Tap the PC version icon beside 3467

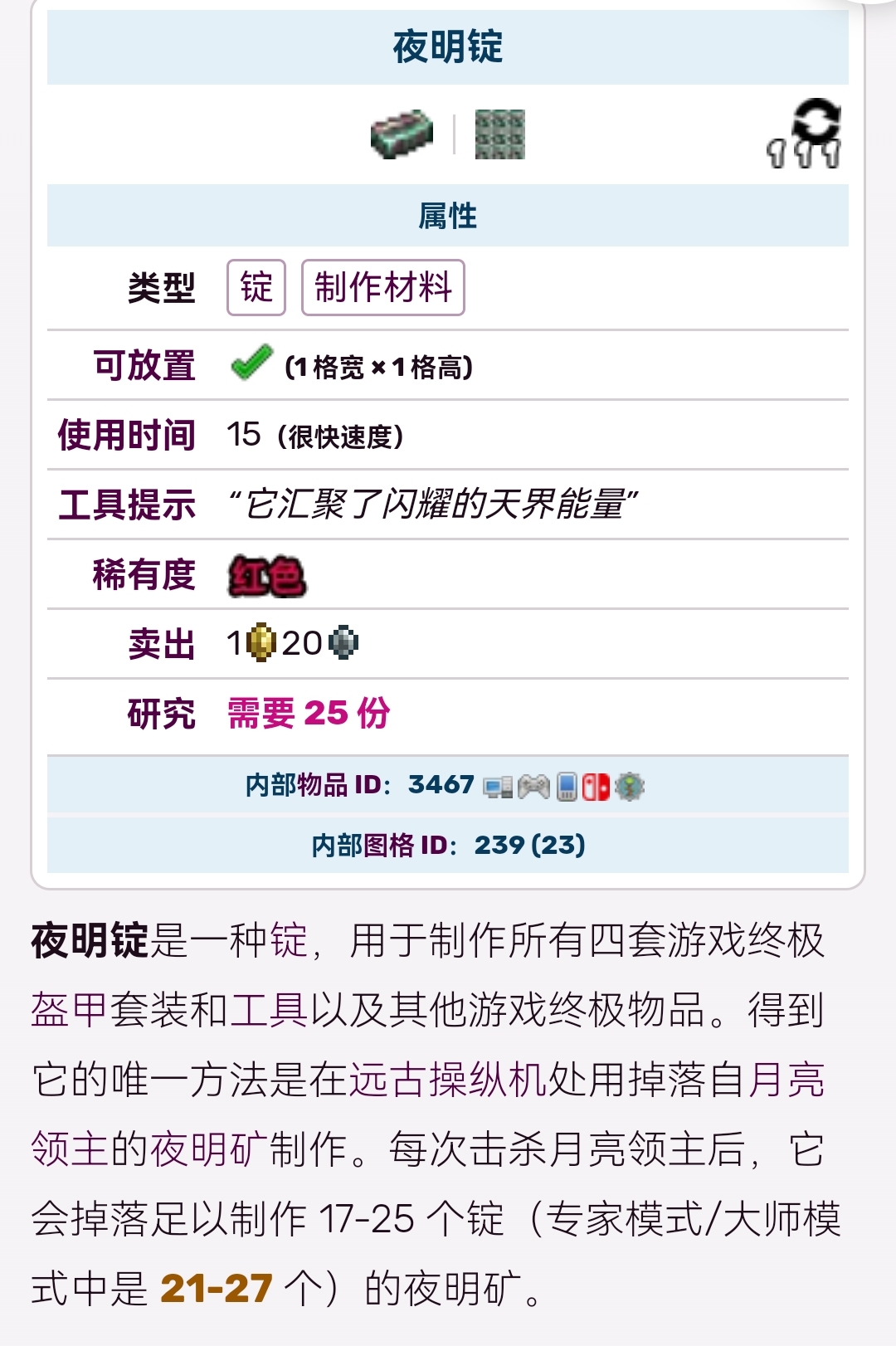pos(498,786)
